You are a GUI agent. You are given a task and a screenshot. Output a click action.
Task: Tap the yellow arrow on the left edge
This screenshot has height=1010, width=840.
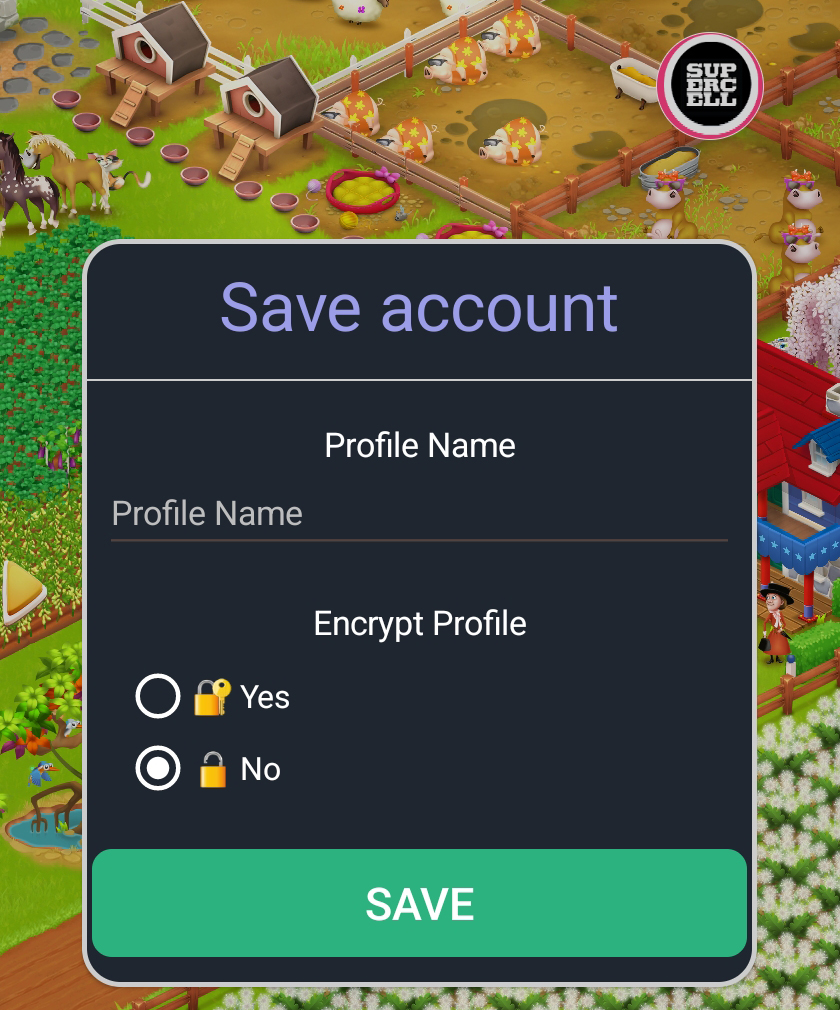click(x=22, y=591)
